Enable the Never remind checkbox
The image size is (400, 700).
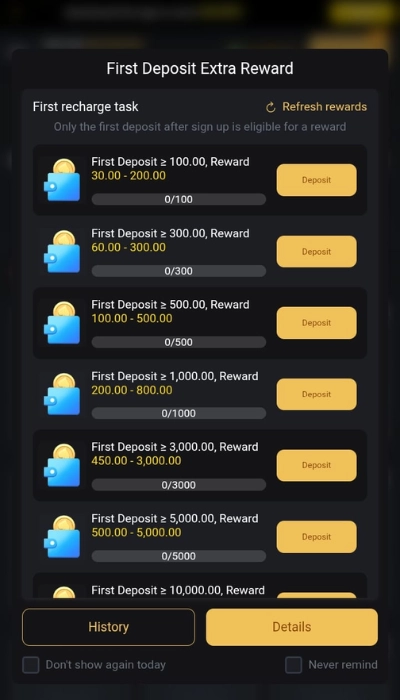point(293,665)
